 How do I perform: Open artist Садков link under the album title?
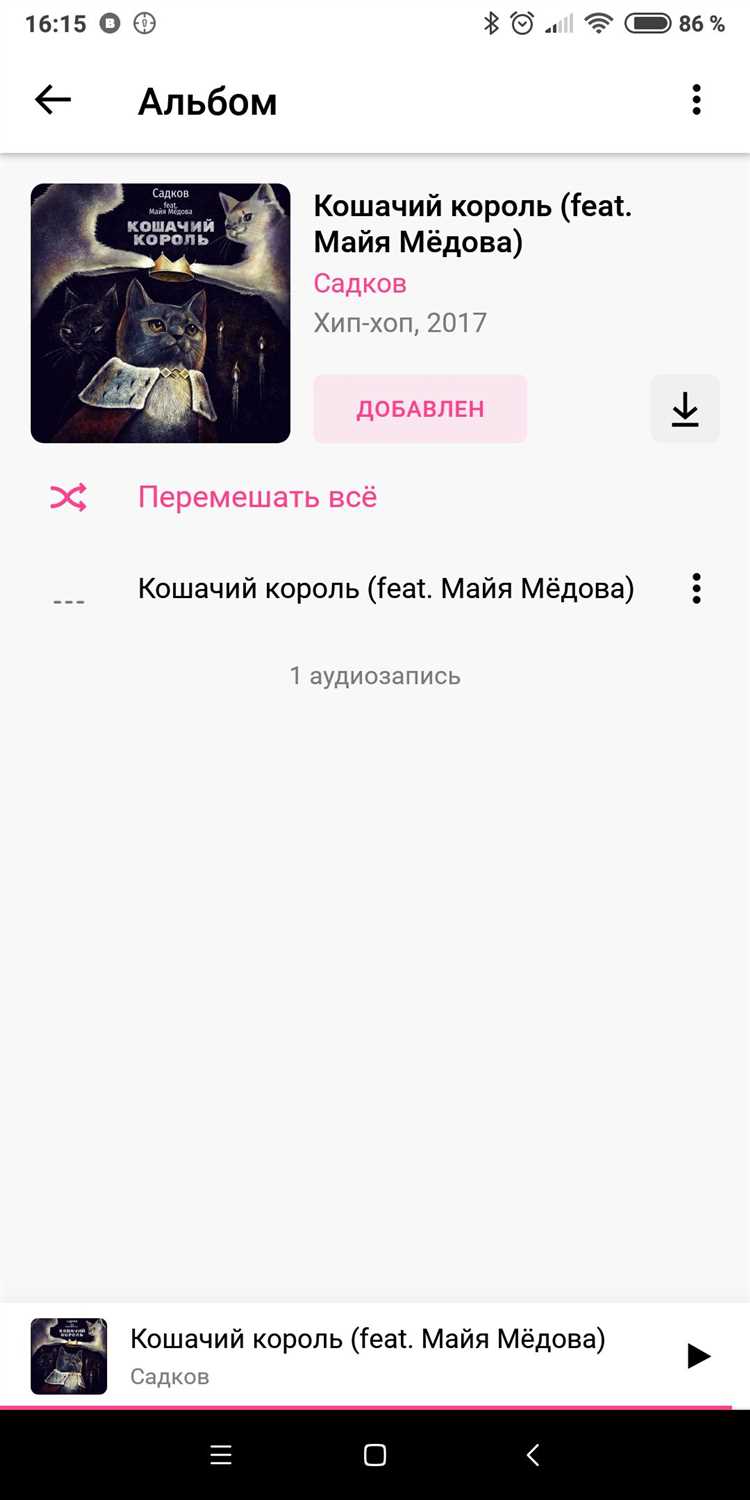pyautogui.click(x=360, y=283)
